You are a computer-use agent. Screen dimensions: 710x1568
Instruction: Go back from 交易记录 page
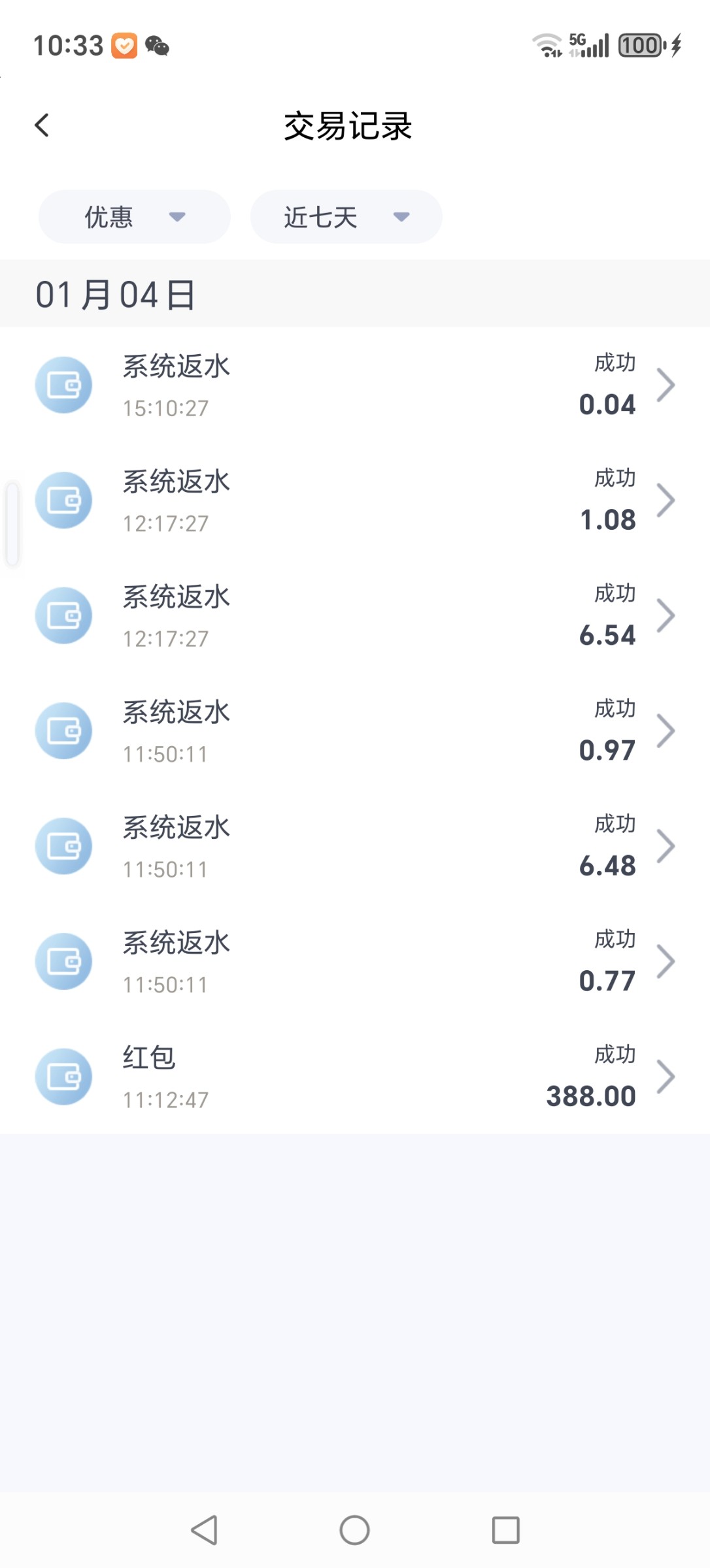[42, 125]
